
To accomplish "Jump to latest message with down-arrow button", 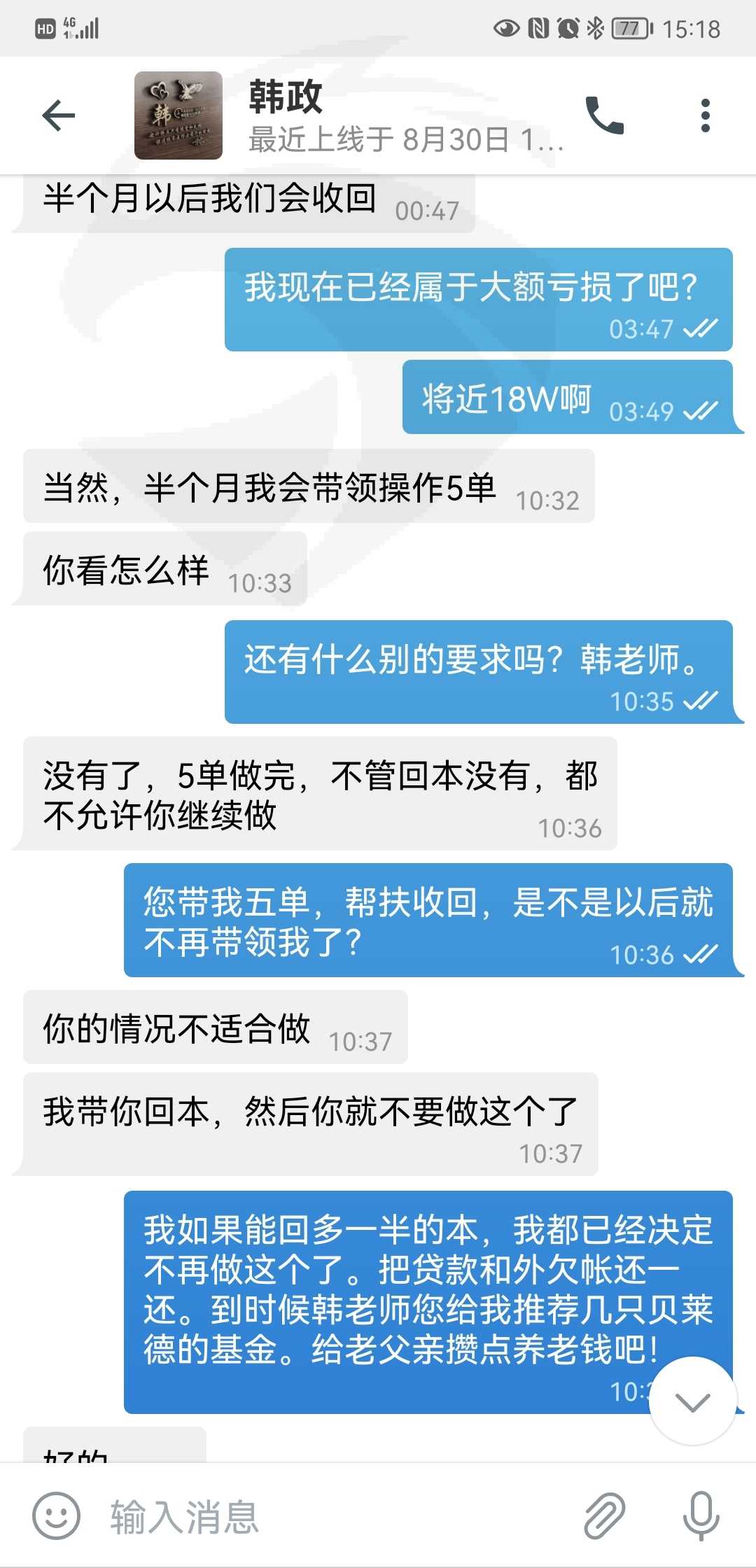I will pos(693,1401).
